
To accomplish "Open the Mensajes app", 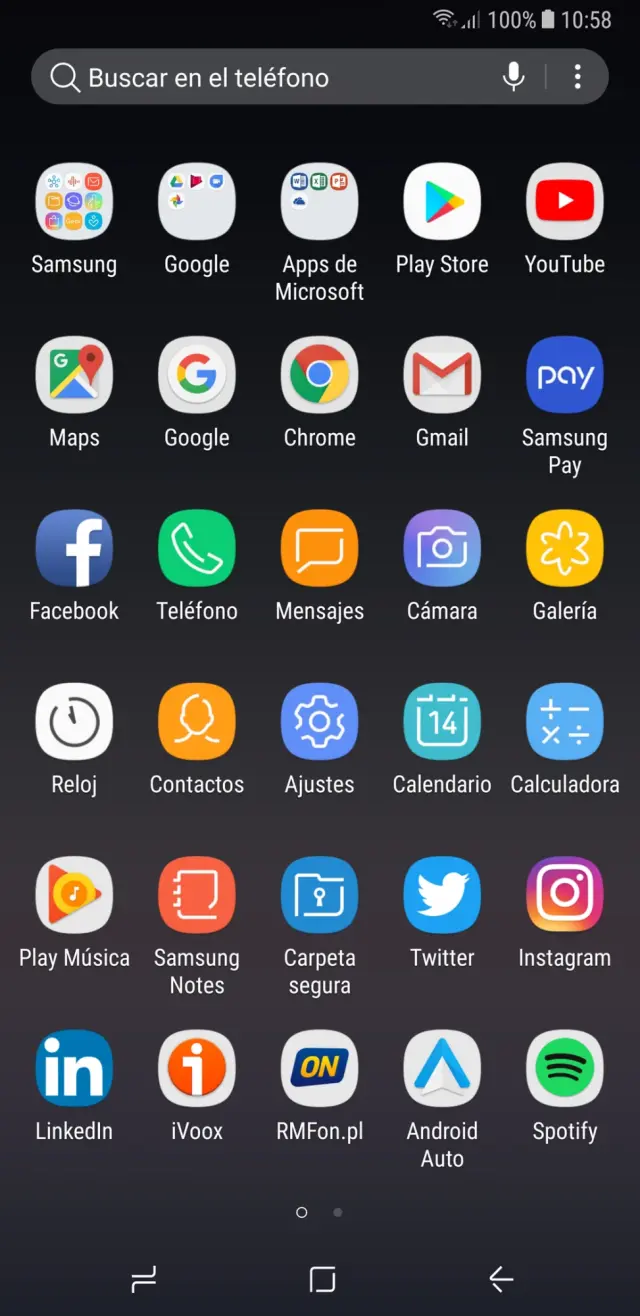I will click(x=319, y=548).
